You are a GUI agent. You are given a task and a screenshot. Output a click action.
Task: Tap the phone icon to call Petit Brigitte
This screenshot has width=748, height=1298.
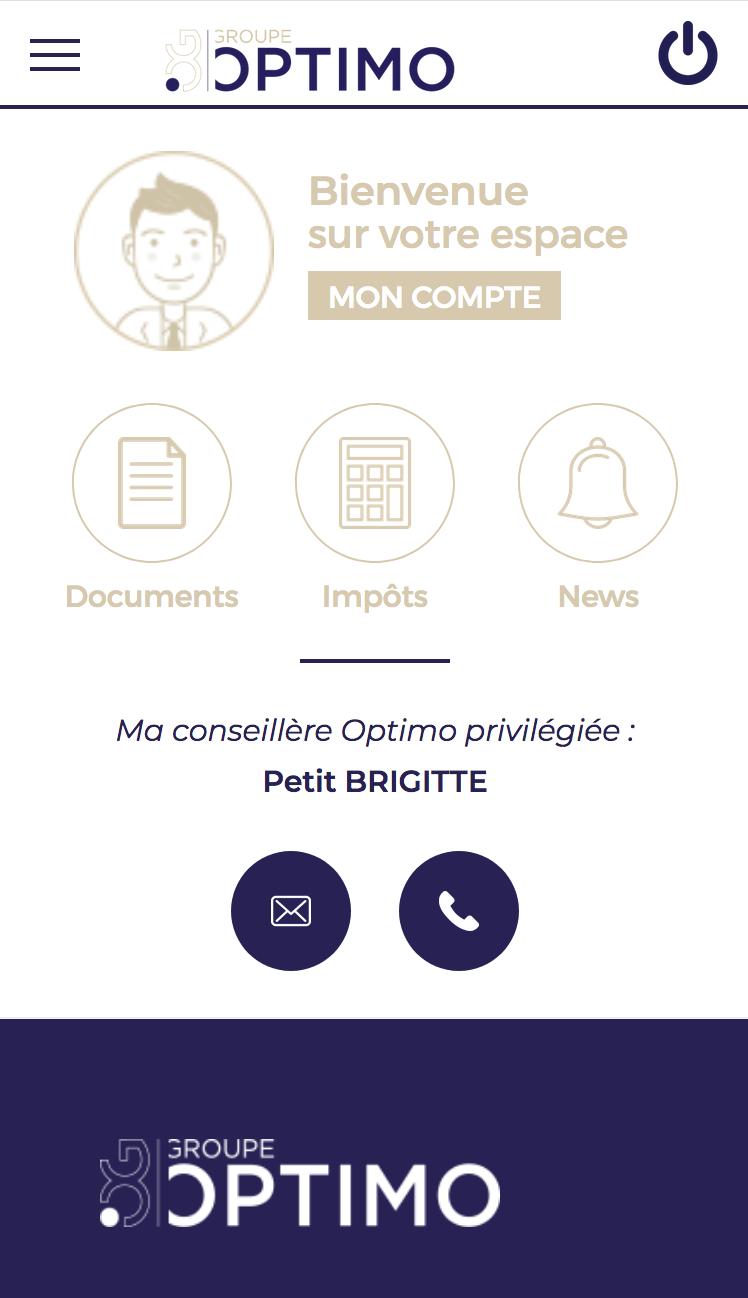coord(458,910)
